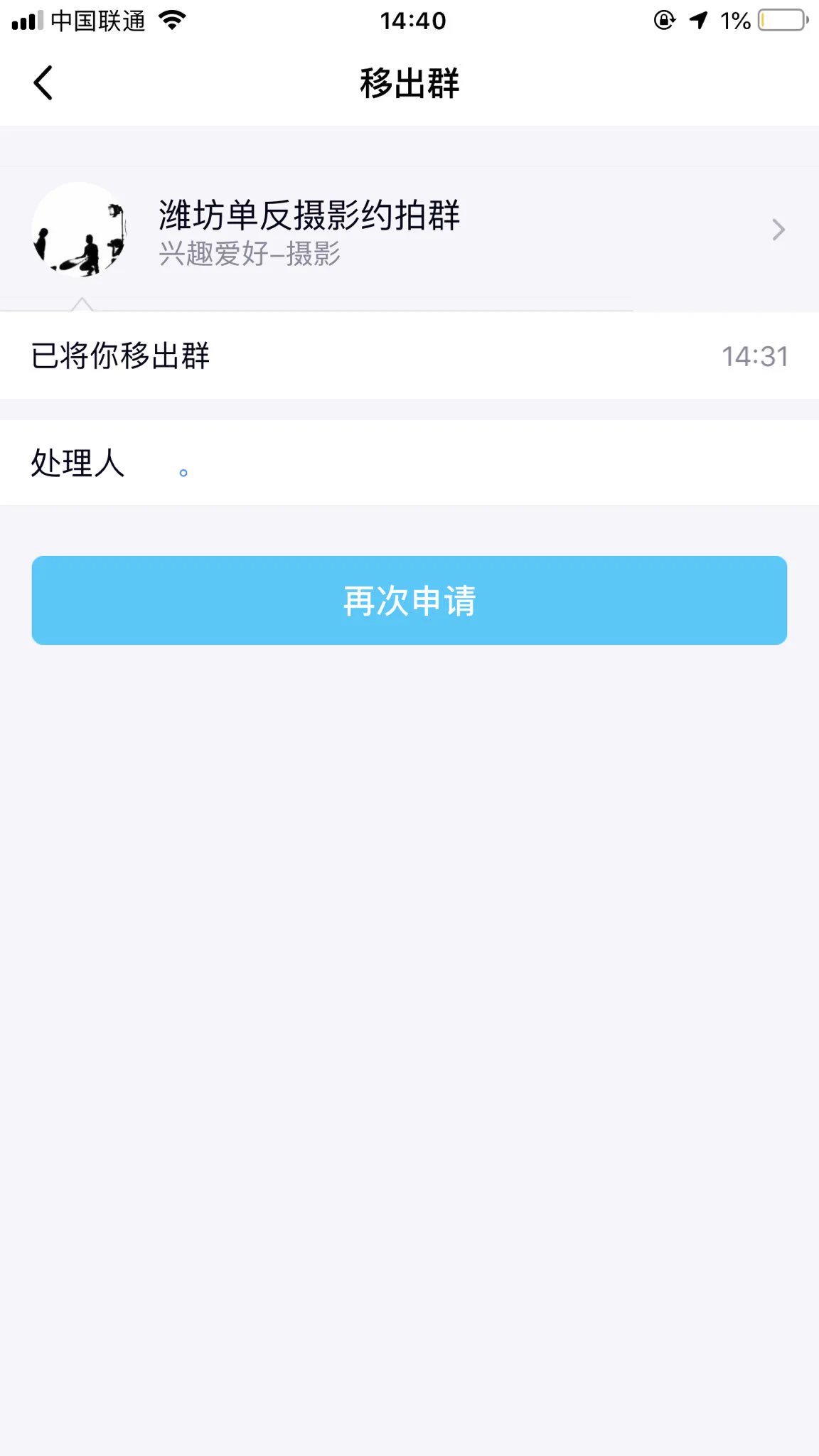Screen dimensions: 819x1456
Task: Go back using the top-left arrow
Action: [43, 83]
